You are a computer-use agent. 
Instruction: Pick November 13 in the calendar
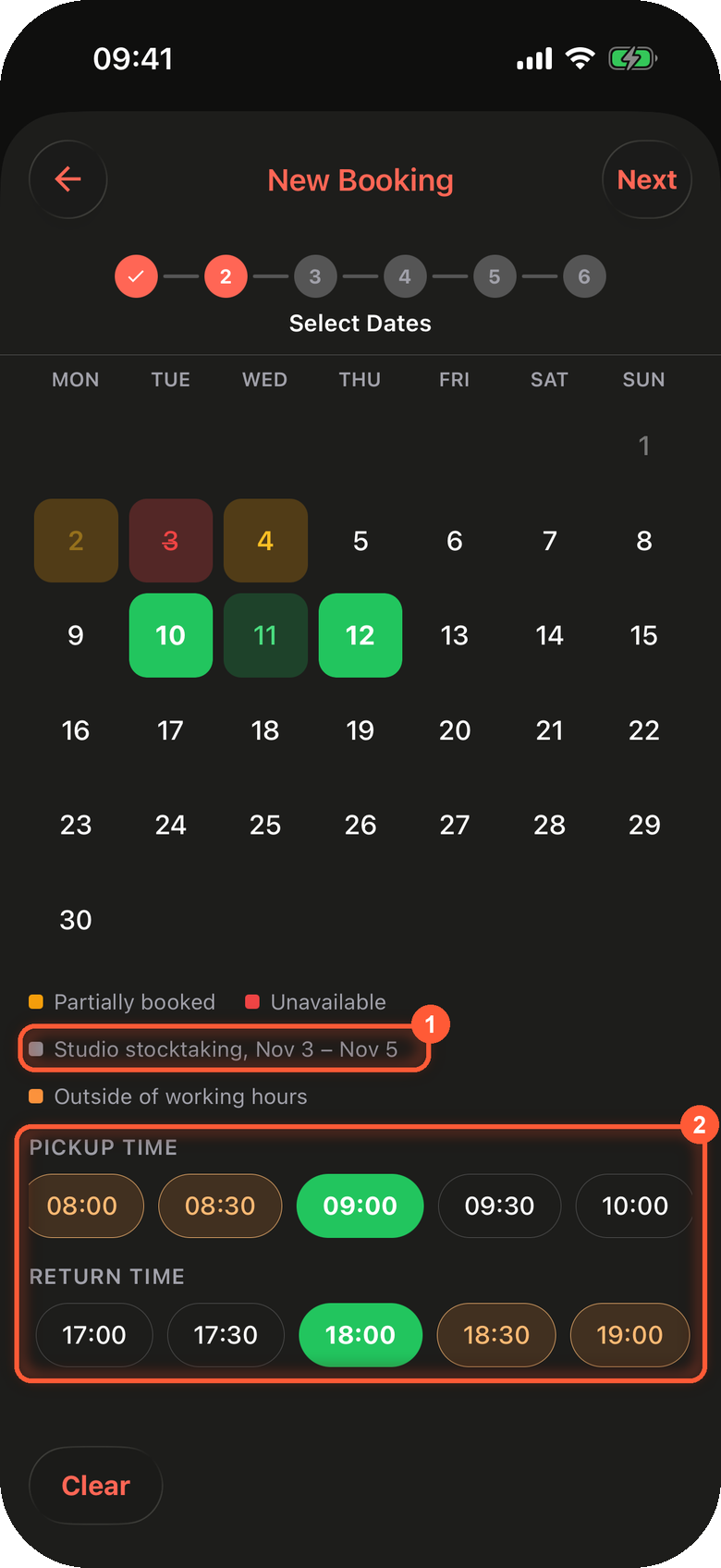pyautogui.click(x=455, y=635)
